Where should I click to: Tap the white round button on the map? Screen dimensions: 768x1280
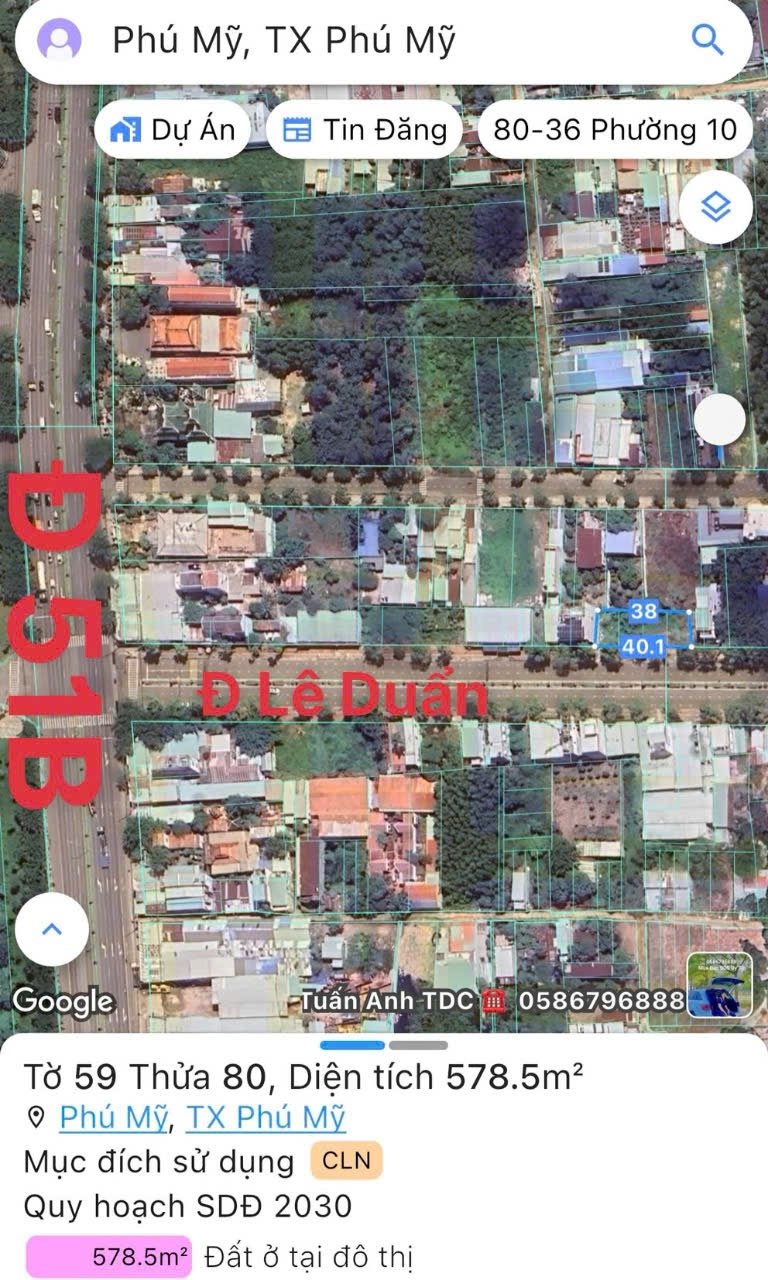click(x=720, y=420)
